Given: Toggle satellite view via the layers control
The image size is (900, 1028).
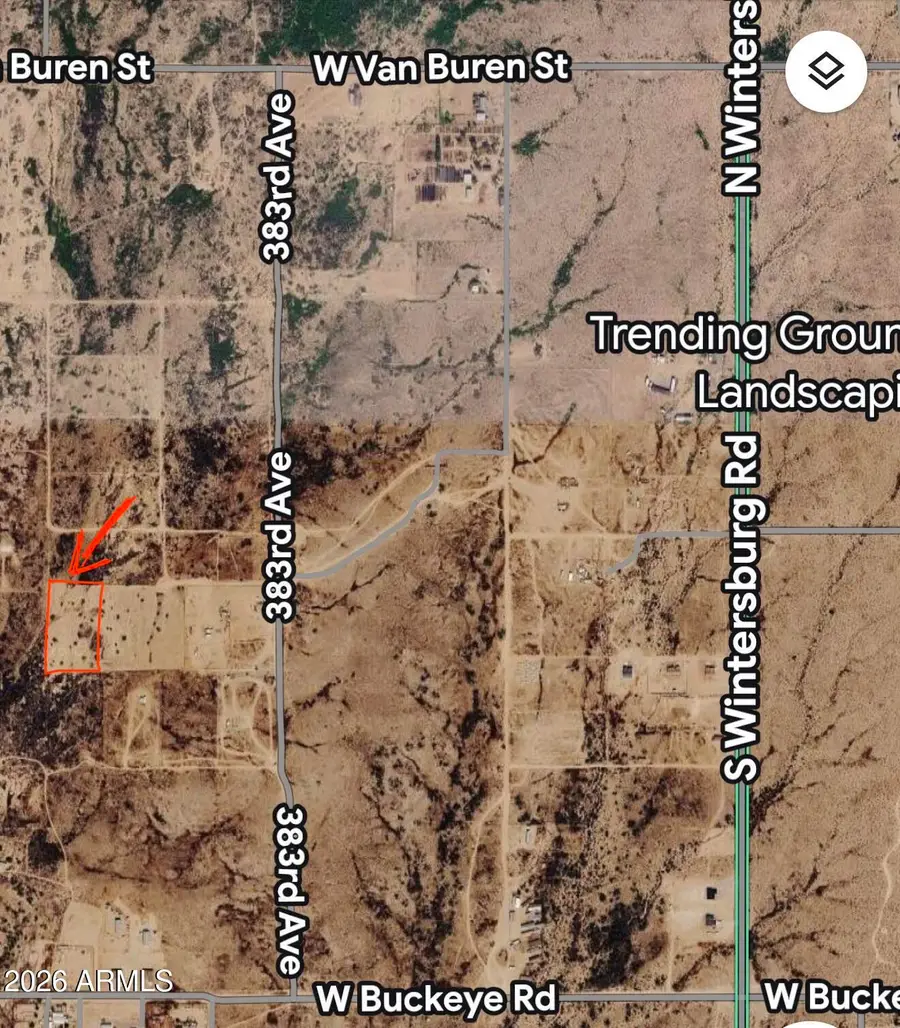Looking at the screenshot, I should click(x=824, y=70).
